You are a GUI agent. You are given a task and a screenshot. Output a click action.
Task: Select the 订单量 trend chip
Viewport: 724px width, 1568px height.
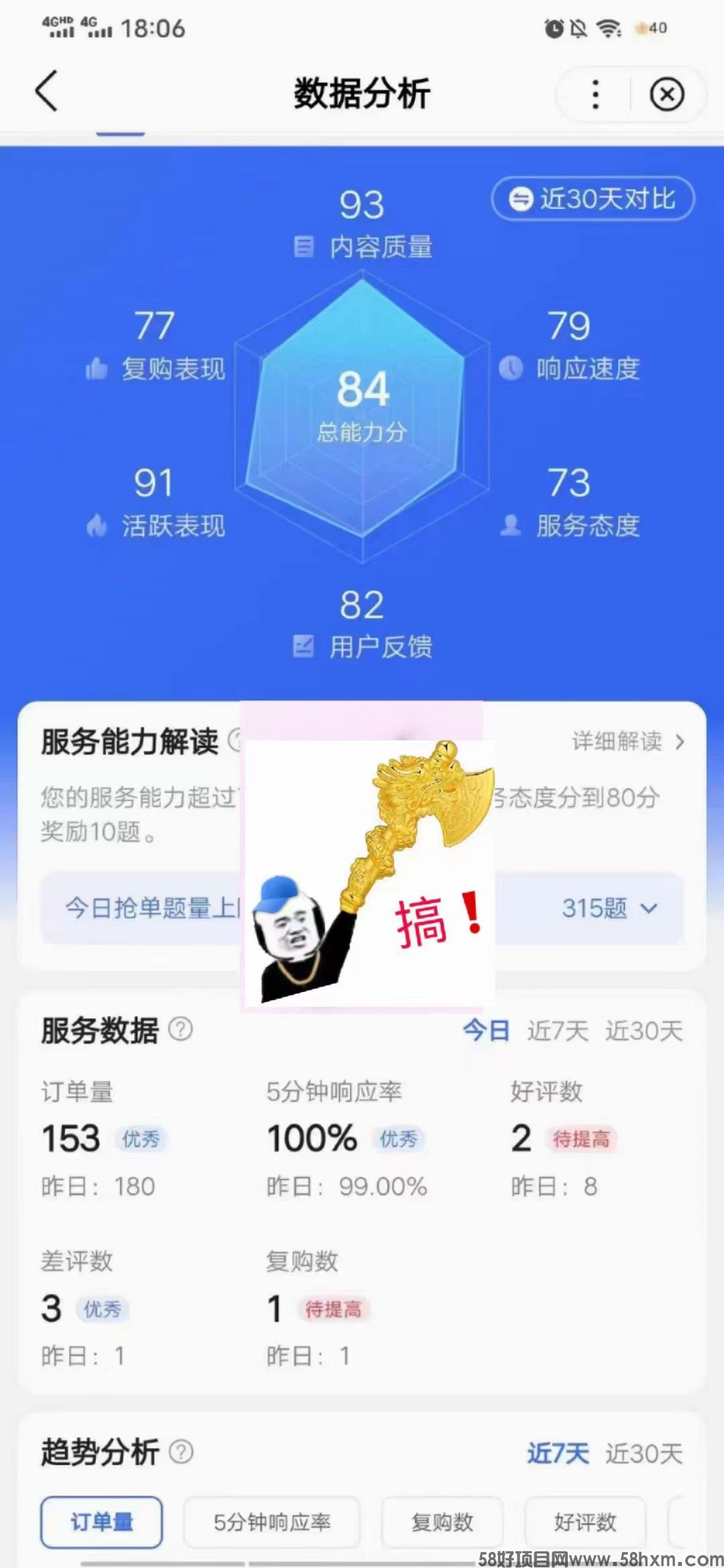(102, 1522)
